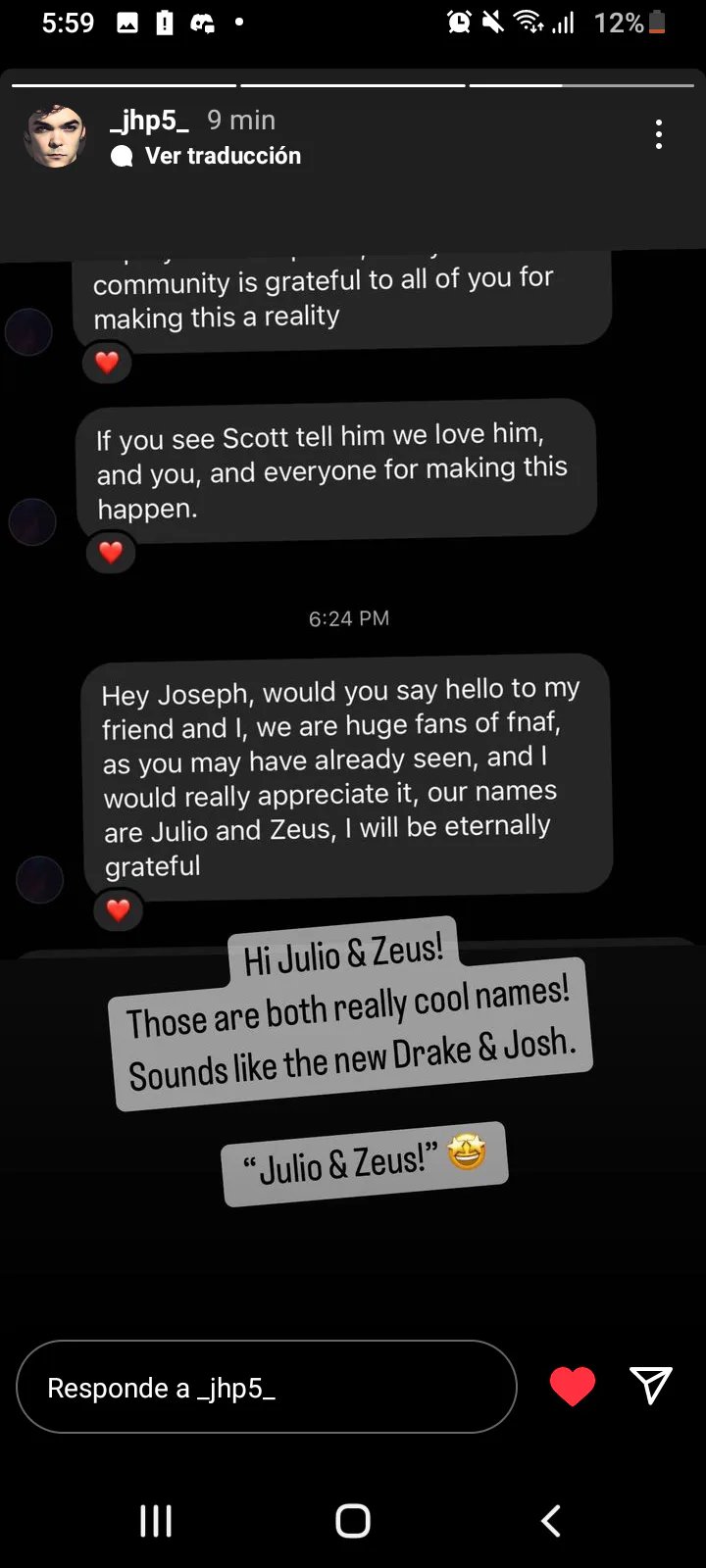Go back with the system back button
706x1568 pixels.
[551, 1520]
